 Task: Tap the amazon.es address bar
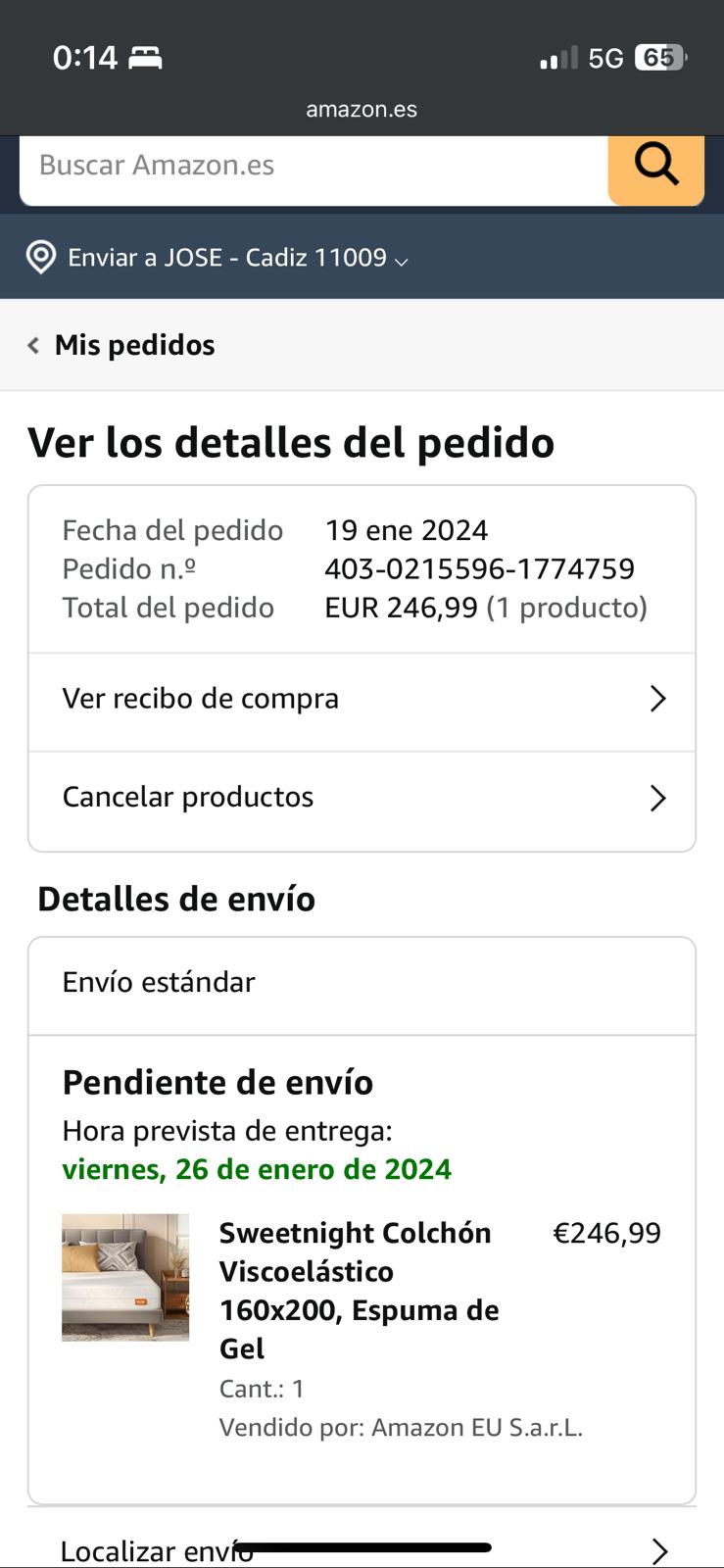click(x=362, y=110)
